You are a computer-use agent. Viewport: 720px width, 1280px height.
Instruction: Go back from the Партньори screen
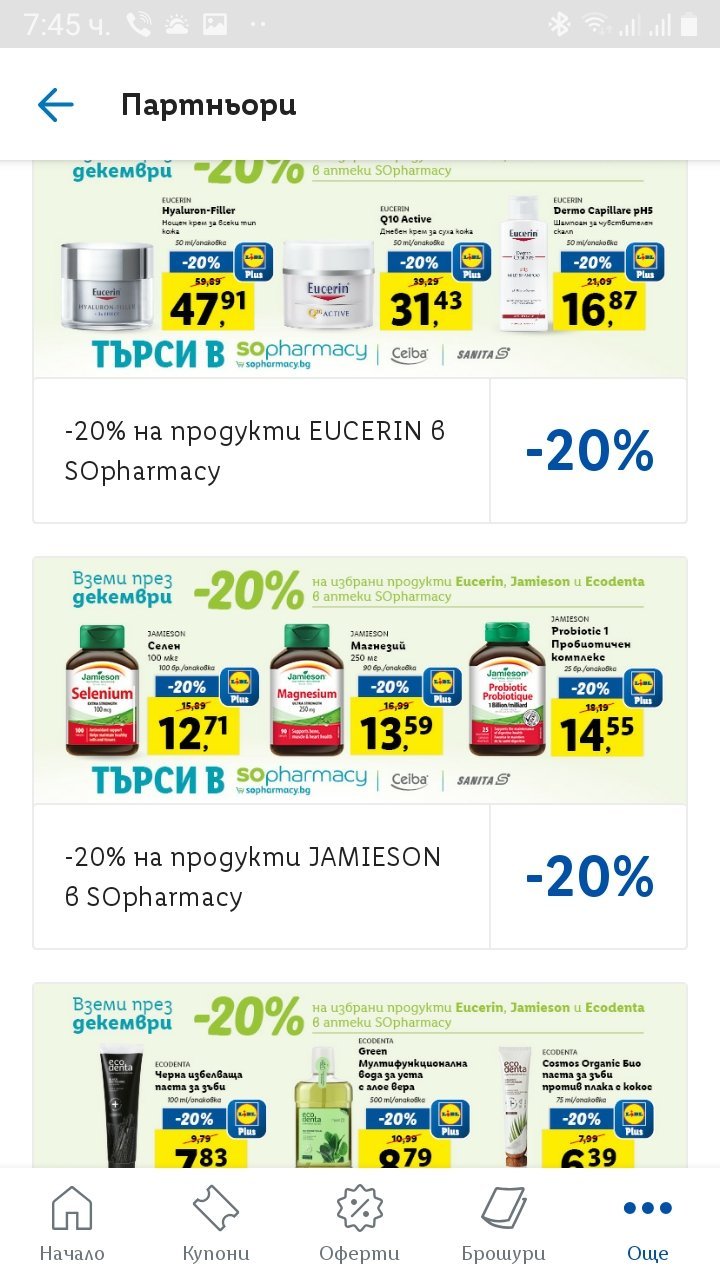pos(56,105)
